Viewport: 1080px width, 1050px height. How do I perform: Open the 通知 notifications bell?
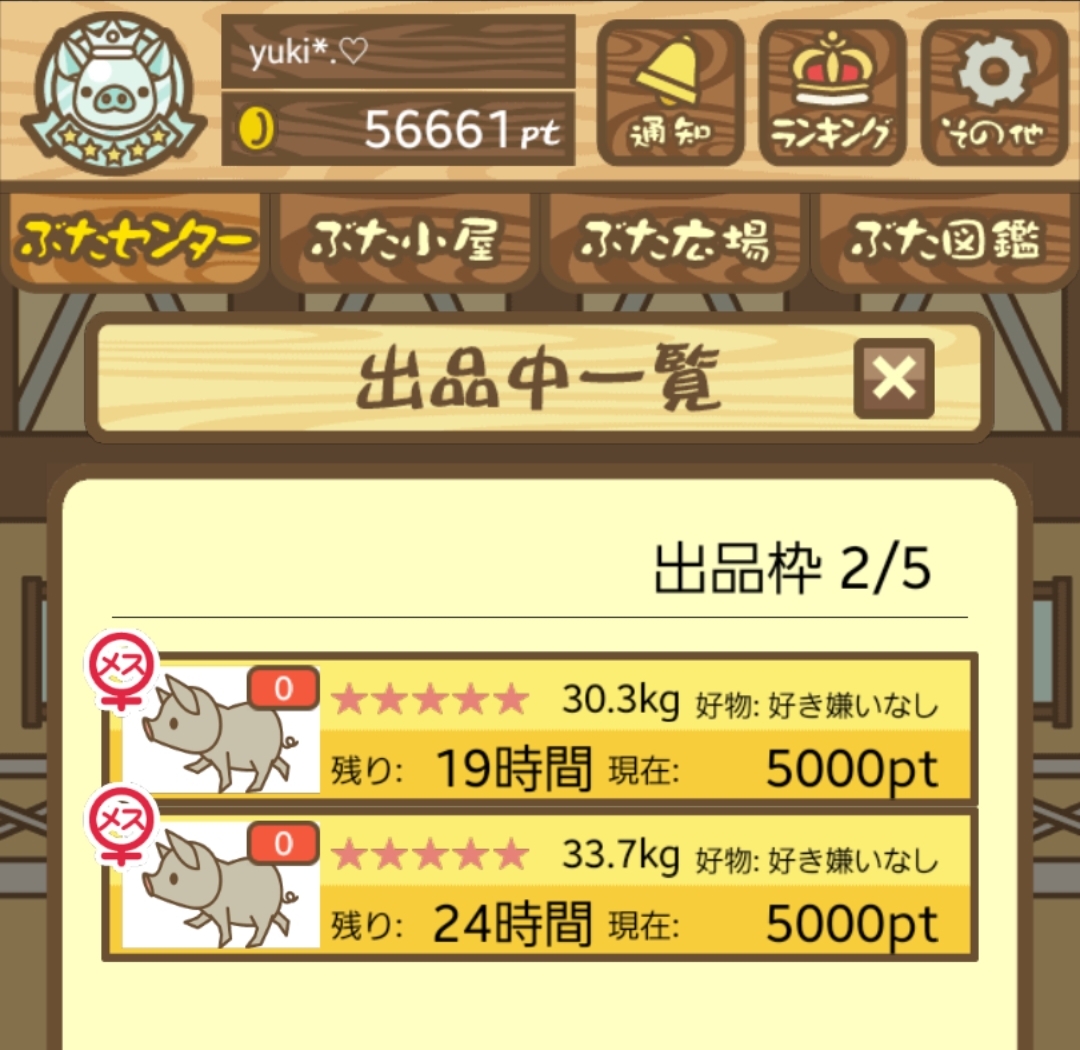(670, 92)
